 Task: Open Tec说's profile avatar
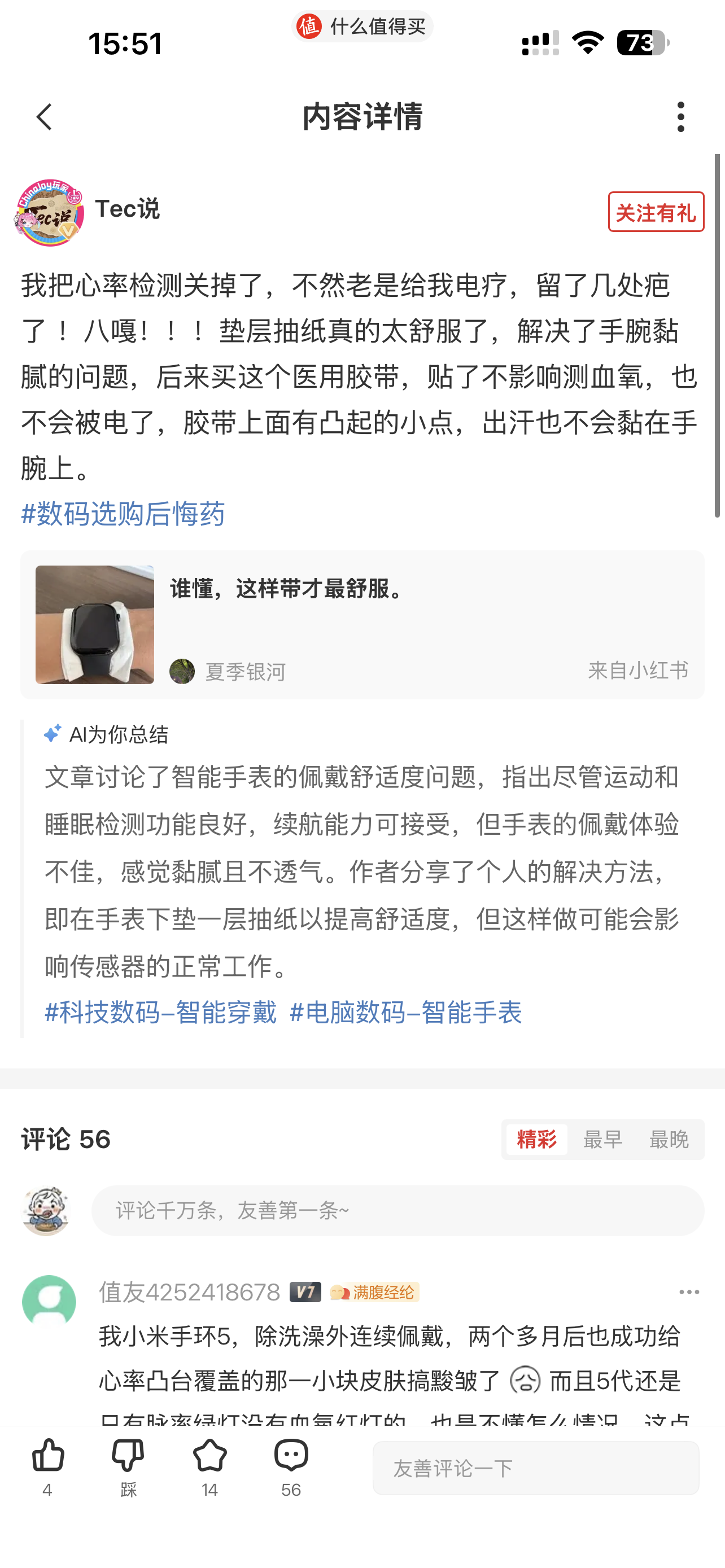(x=49, y=212)
